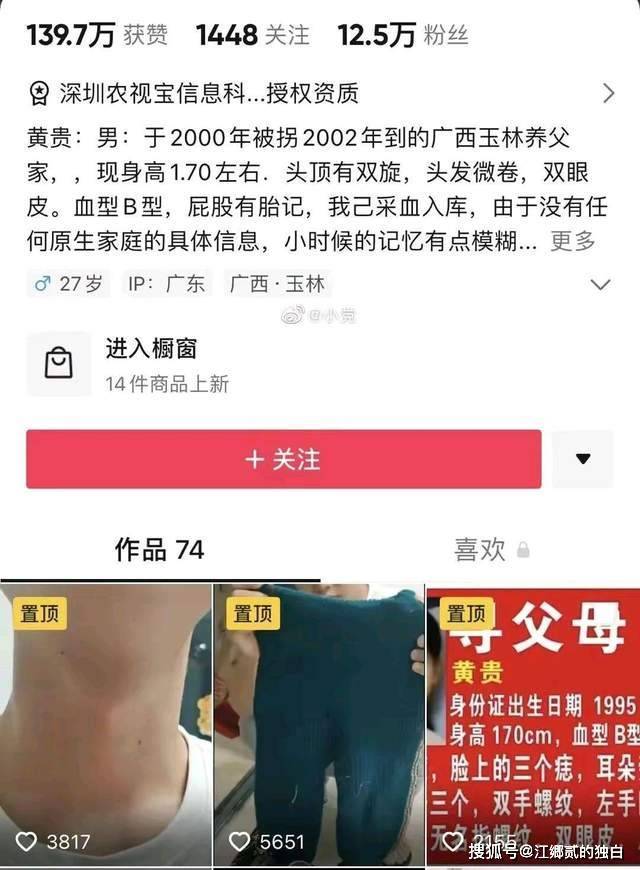Viewport: 640px width, 870px height.
Task: View the 1448 关注 following list
Action: [x=252, y=36]
